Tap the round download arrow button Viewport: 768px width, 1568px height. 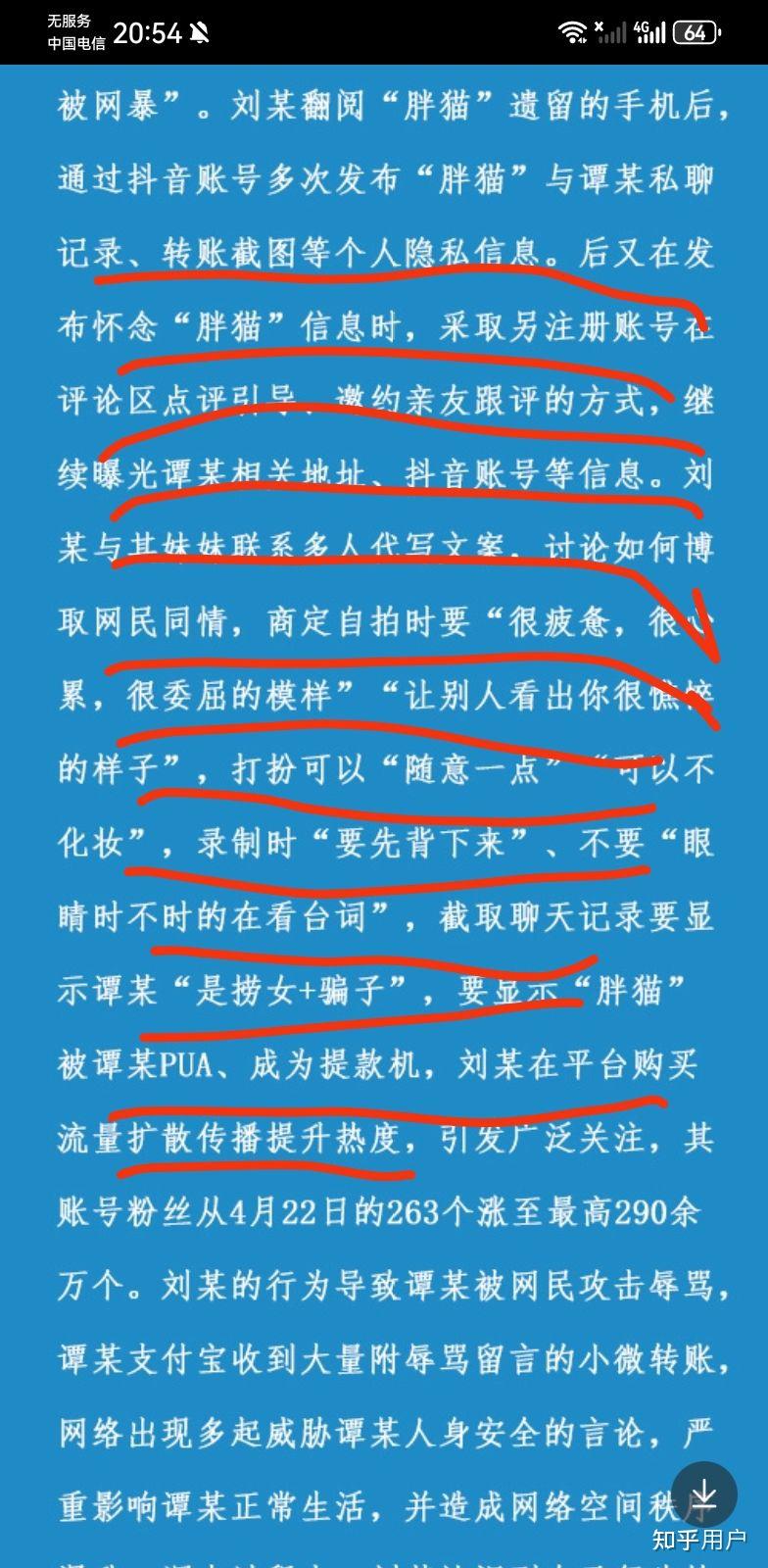703,1494
